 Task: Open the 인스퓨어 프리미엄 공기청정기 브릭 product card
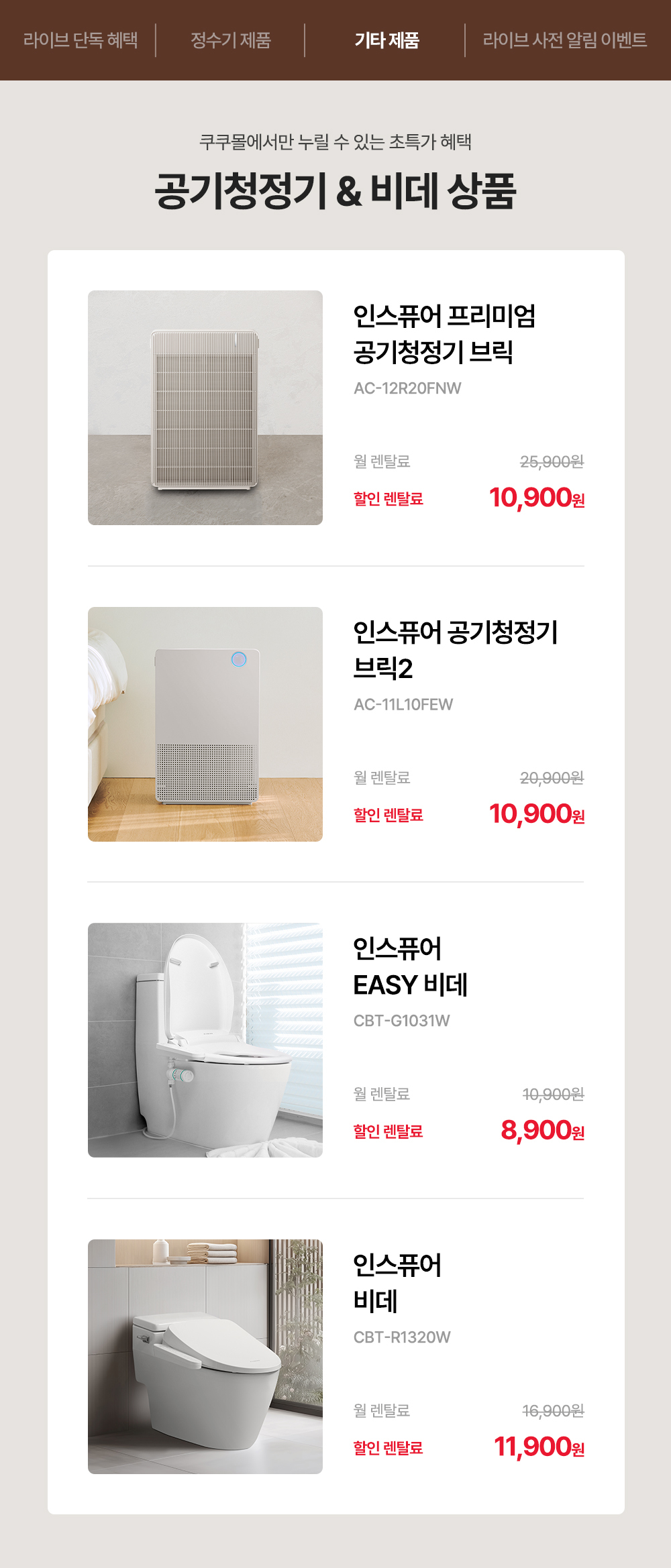pyautogui.click(x=335, y=408)
